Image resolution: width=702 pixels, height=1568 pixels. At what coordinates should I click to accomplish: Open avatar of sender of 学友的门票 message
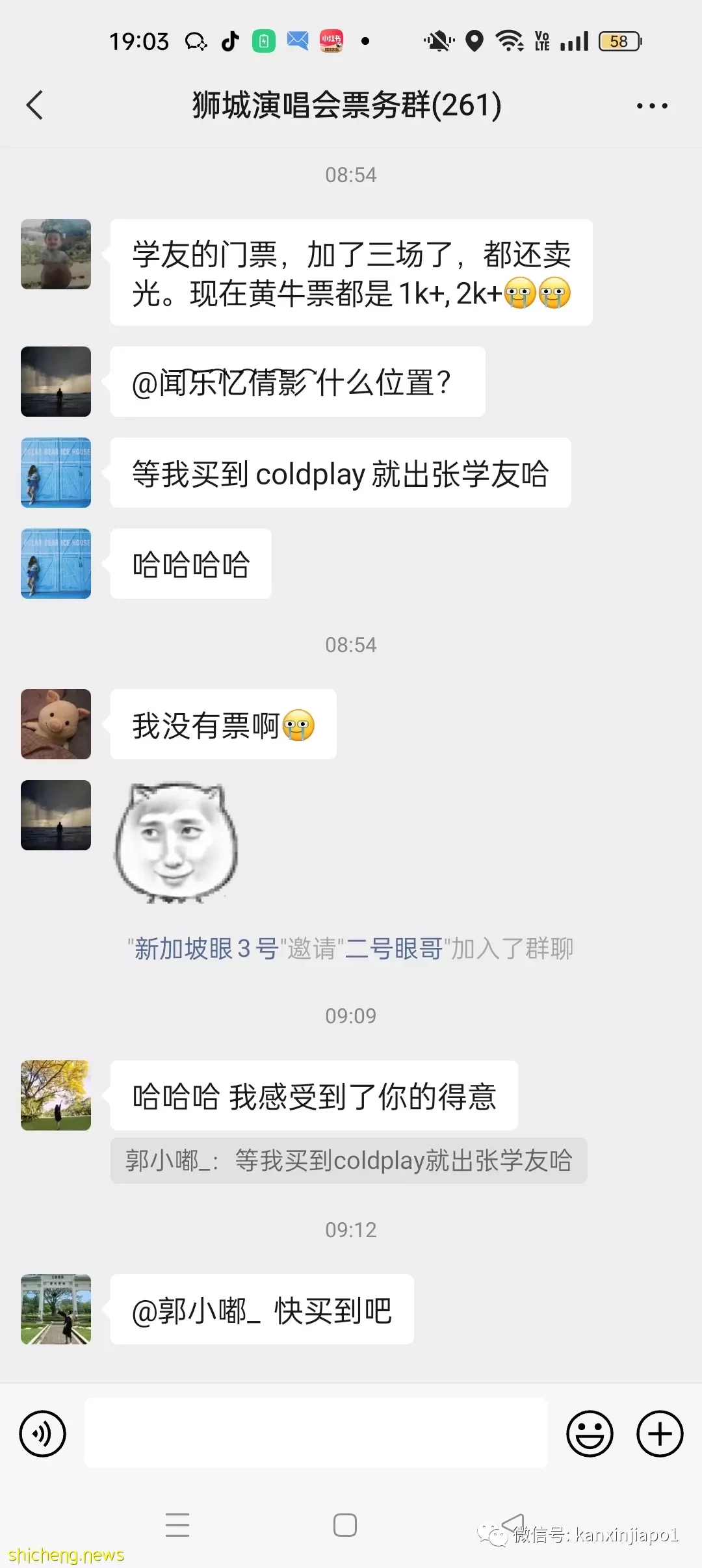tap(56, 254)
